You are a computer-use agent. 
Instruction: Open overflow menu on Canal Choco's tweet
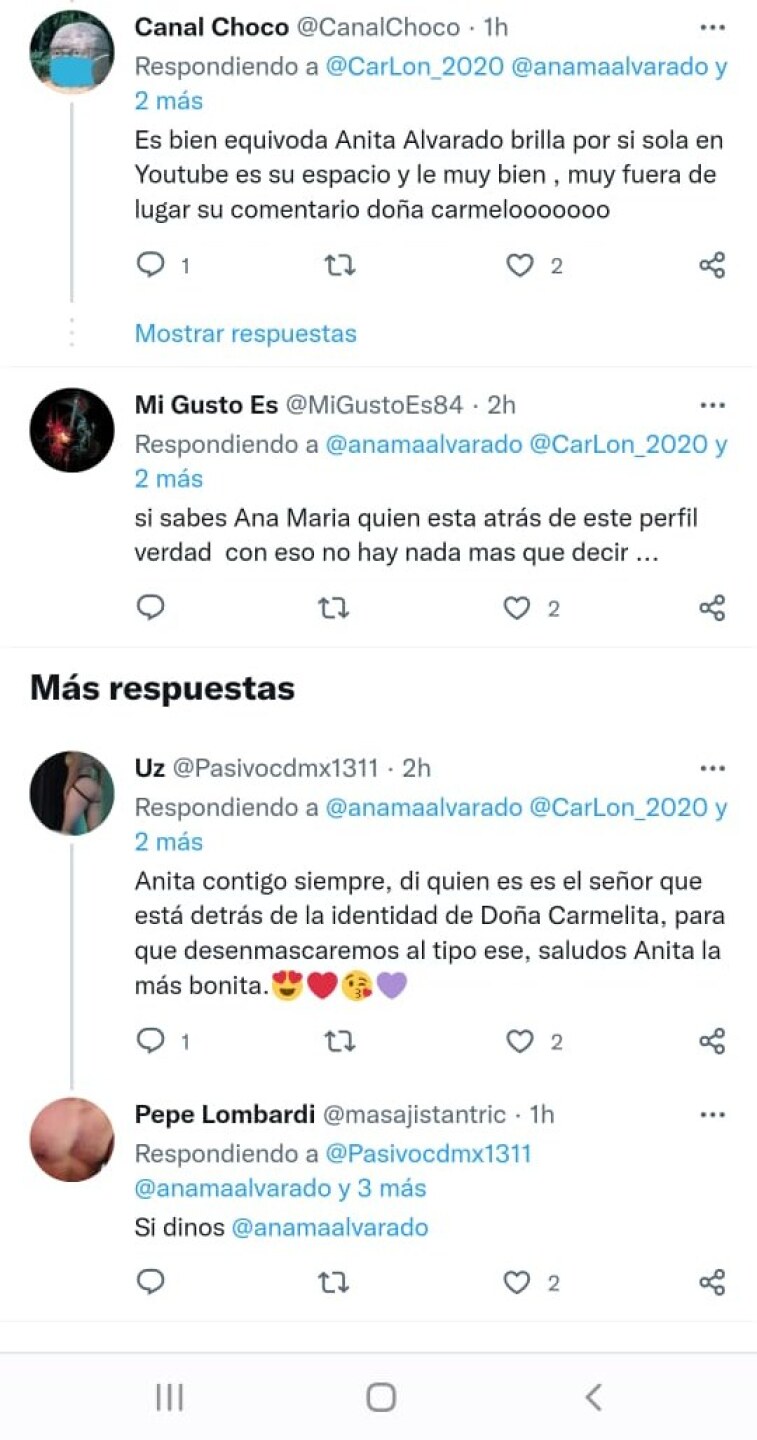coord(711,27)
